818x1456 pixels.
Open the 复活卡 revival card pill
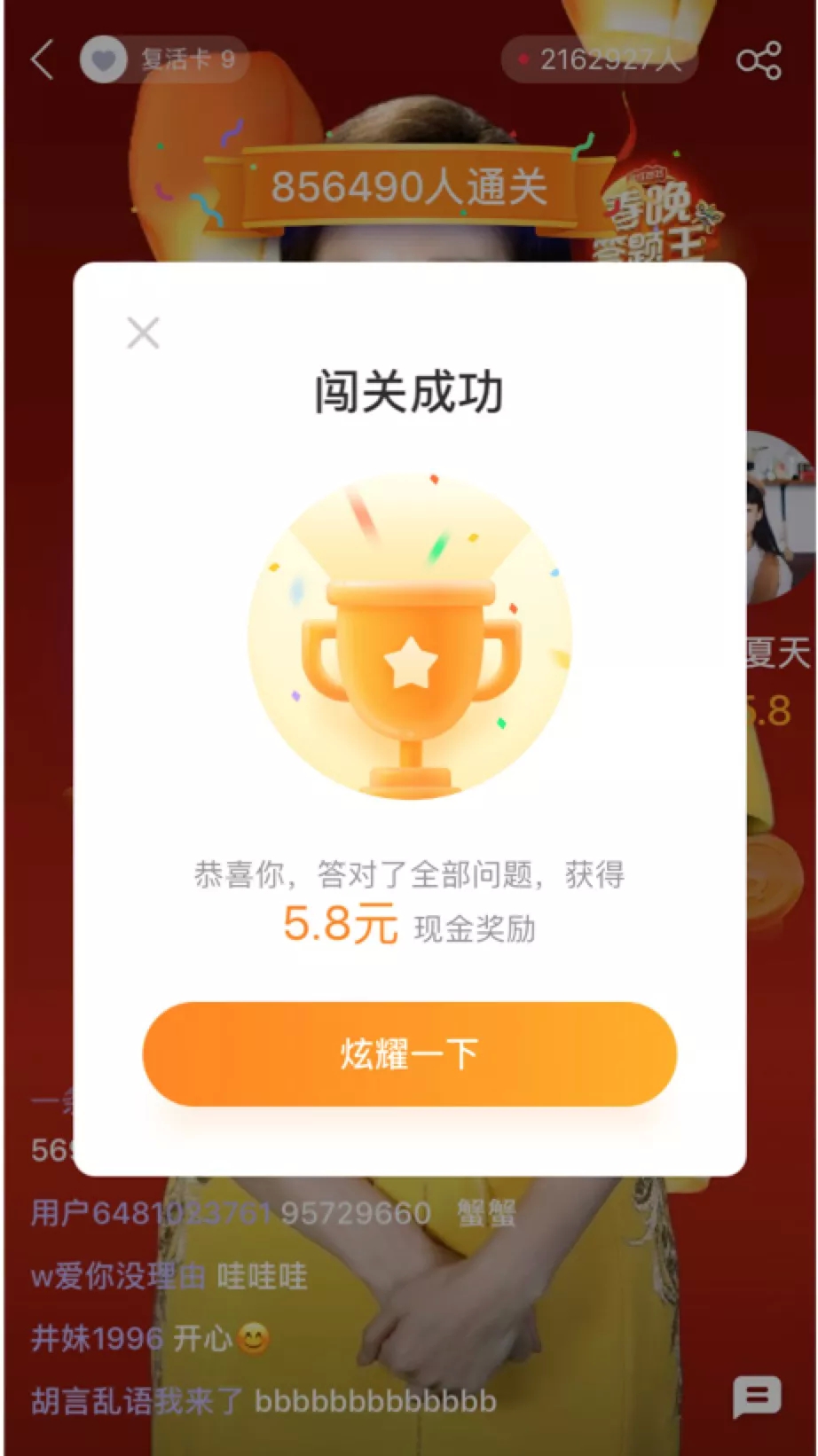click(162, 60)
